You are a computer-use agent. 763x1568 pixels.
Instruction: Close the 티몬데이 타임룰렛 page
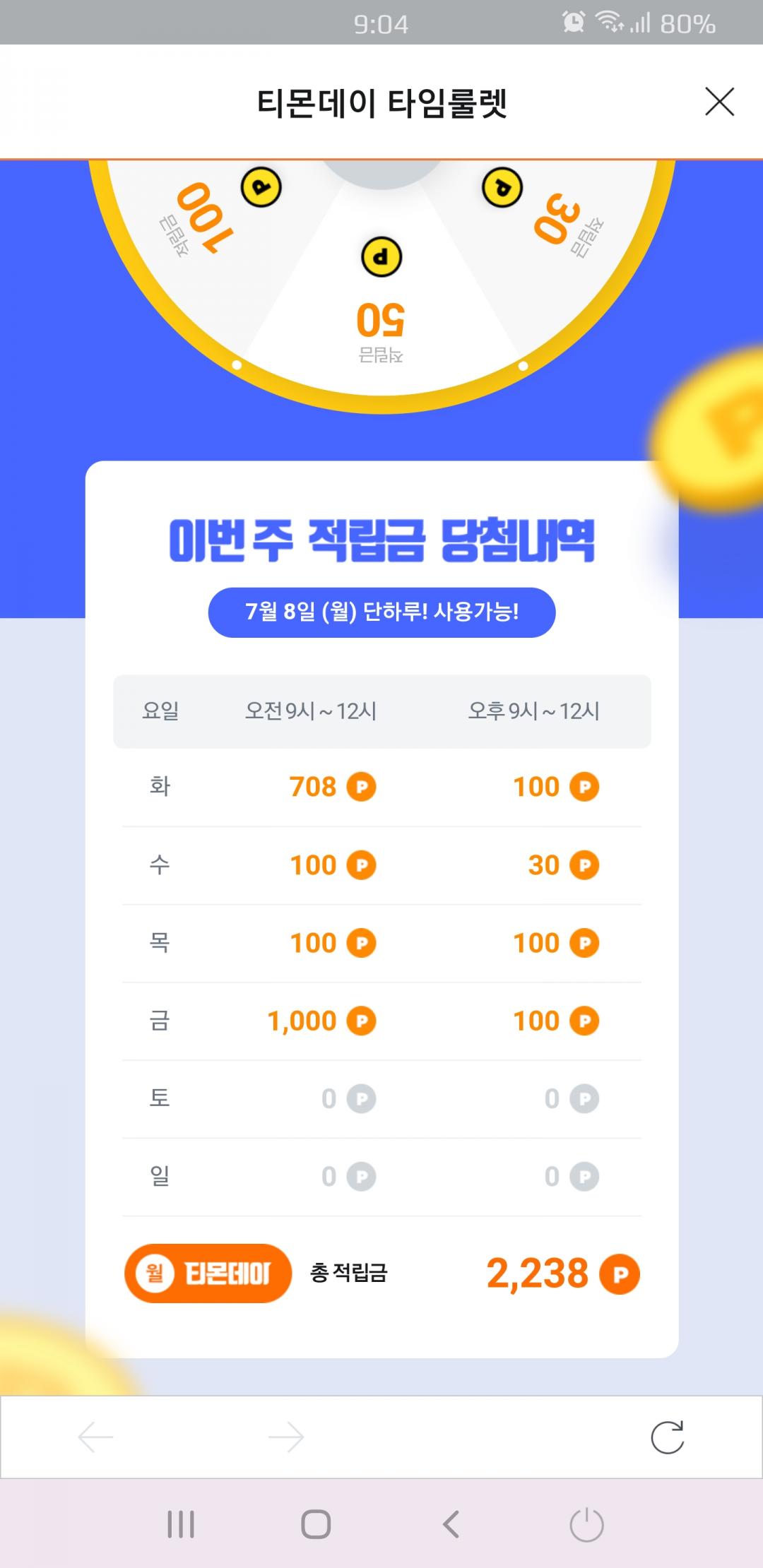(719, 102)
